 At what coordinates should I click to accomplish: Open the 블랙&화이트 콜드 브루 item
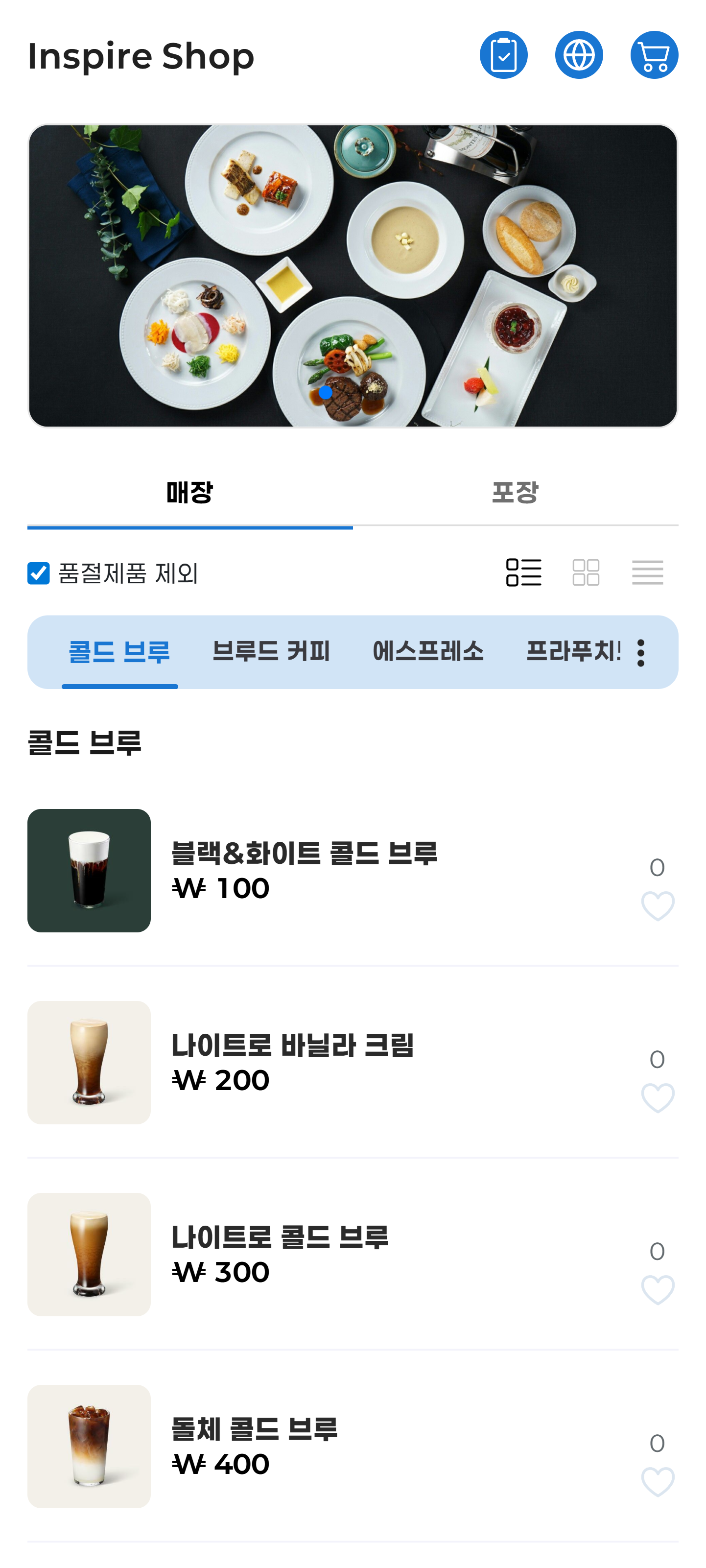coord(305,871)
